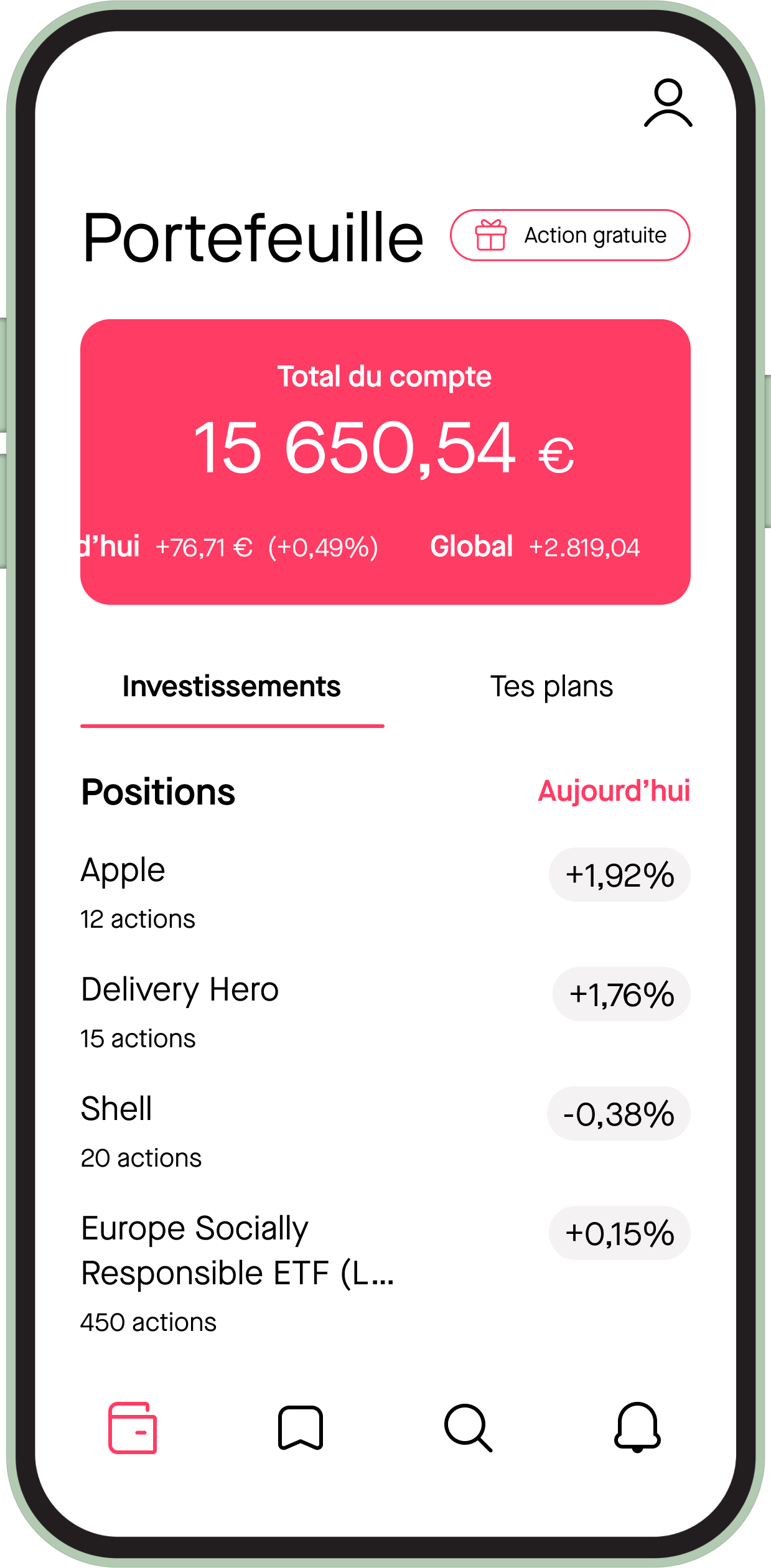Open the Apple position
771x1568 pixels.
click(385, 892)
